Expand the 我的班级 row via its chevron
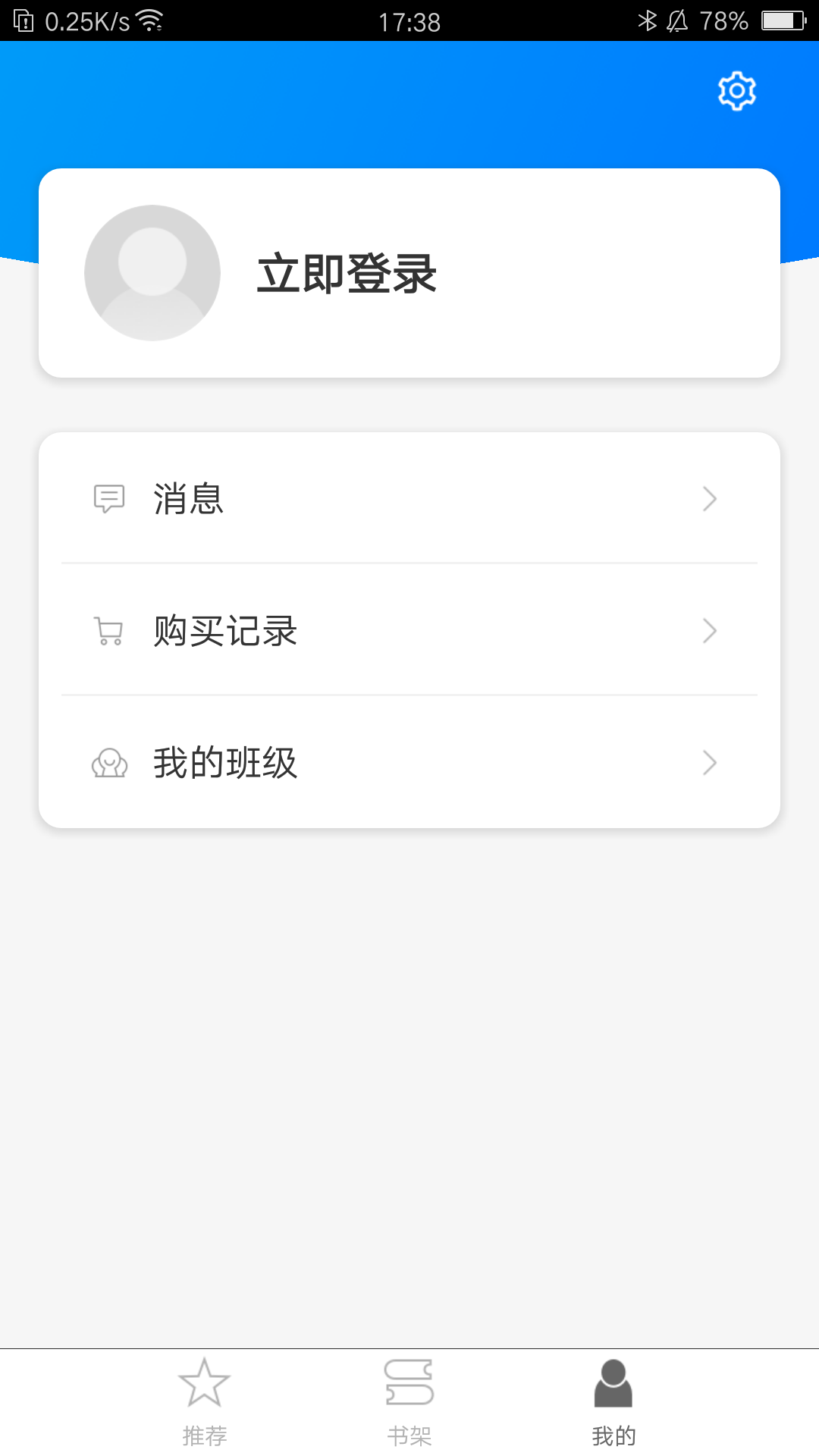Screen dimensions: 819x1456 [709, 764]
